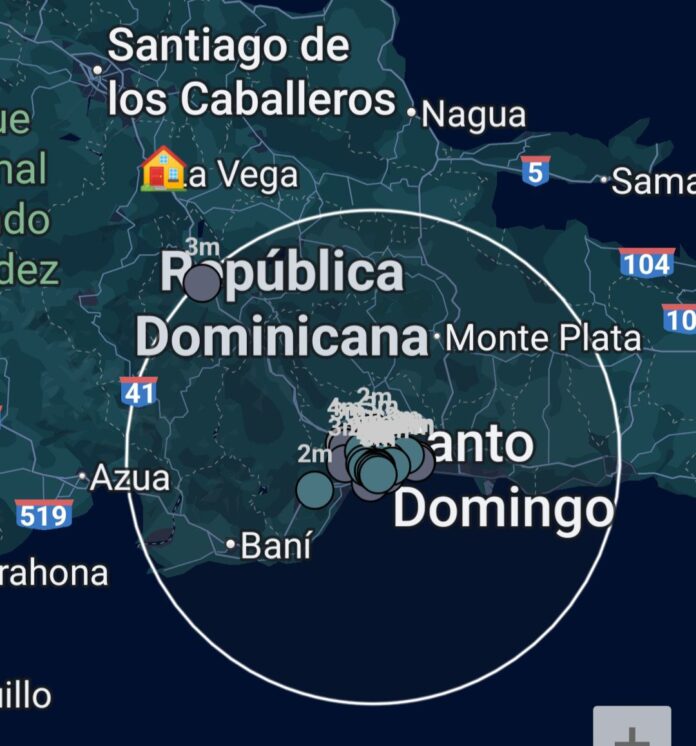Screen dimensions: 696x746
Task: Zoom in with the plus button
Action: coord(632,730)
